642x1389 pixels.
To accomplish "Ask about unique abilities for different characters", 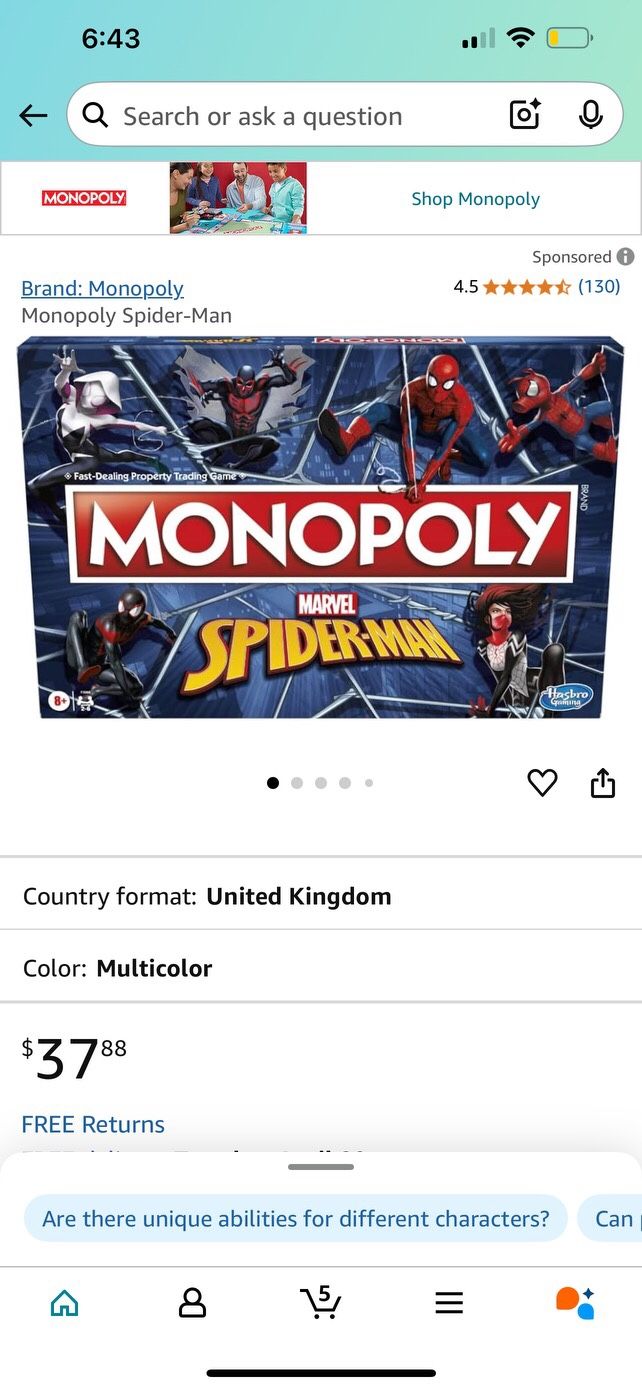I will [295, 1219].
